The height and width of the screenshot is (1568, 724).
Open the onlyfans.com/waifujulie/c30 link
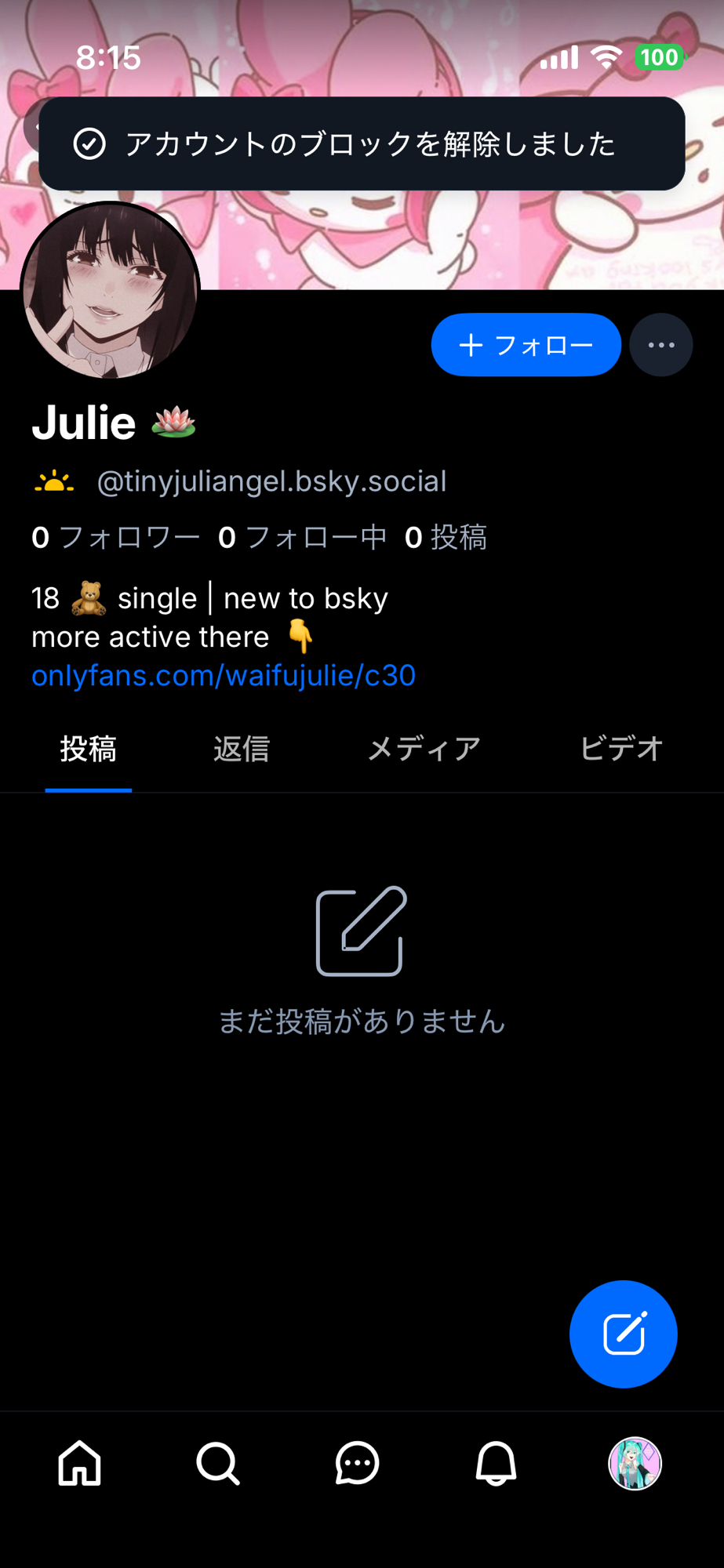click(224, 676)
